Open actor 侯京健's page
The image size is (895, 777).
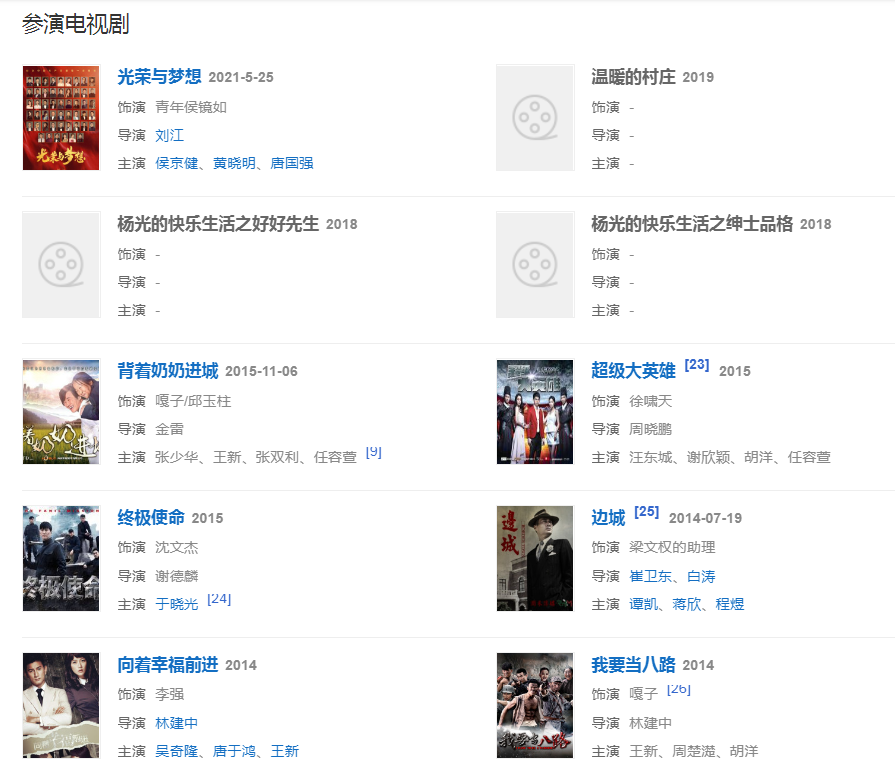[177, 163]
